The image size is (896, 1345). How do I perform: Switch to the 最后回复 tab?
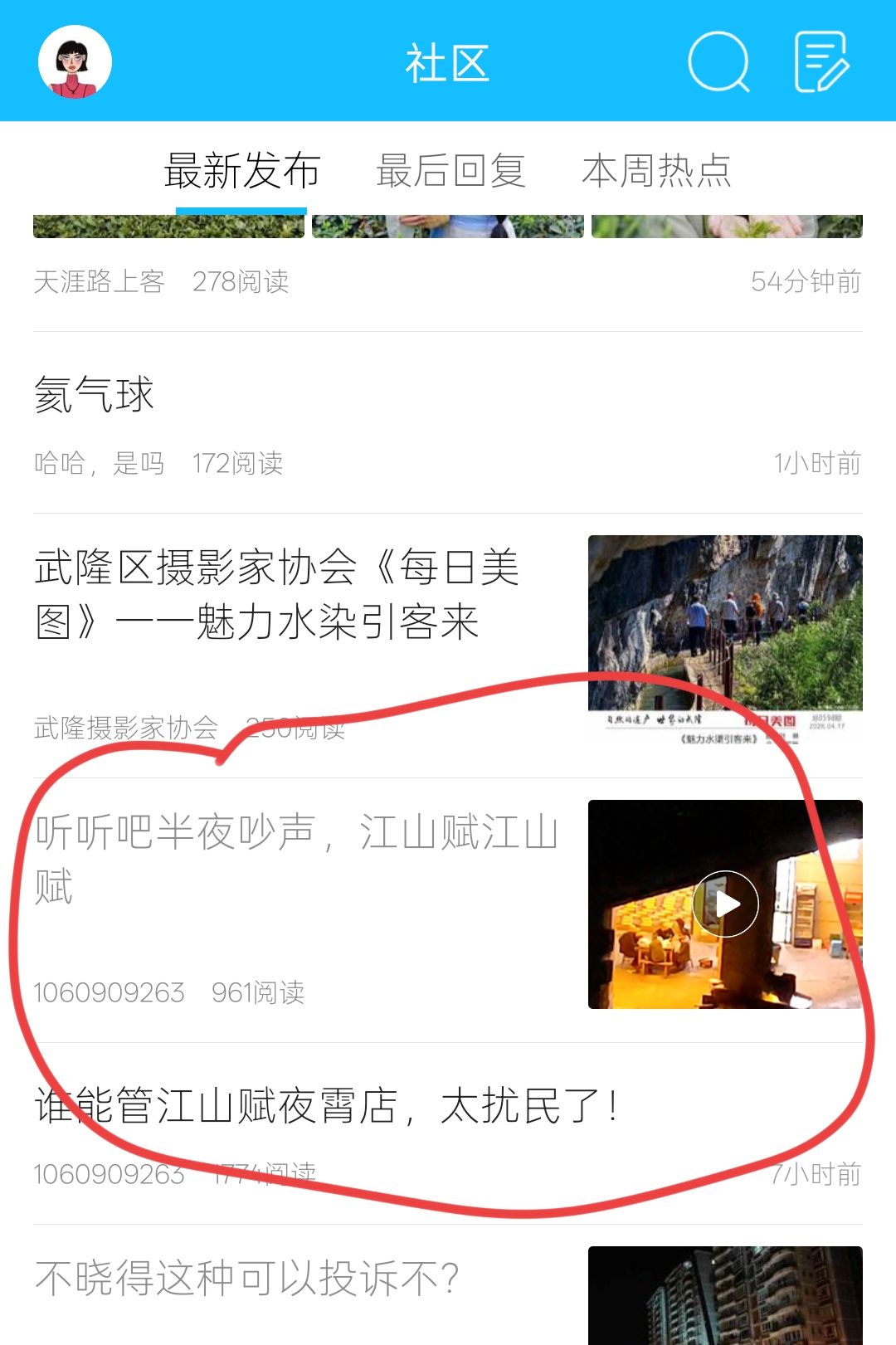[x=450, y=171]
